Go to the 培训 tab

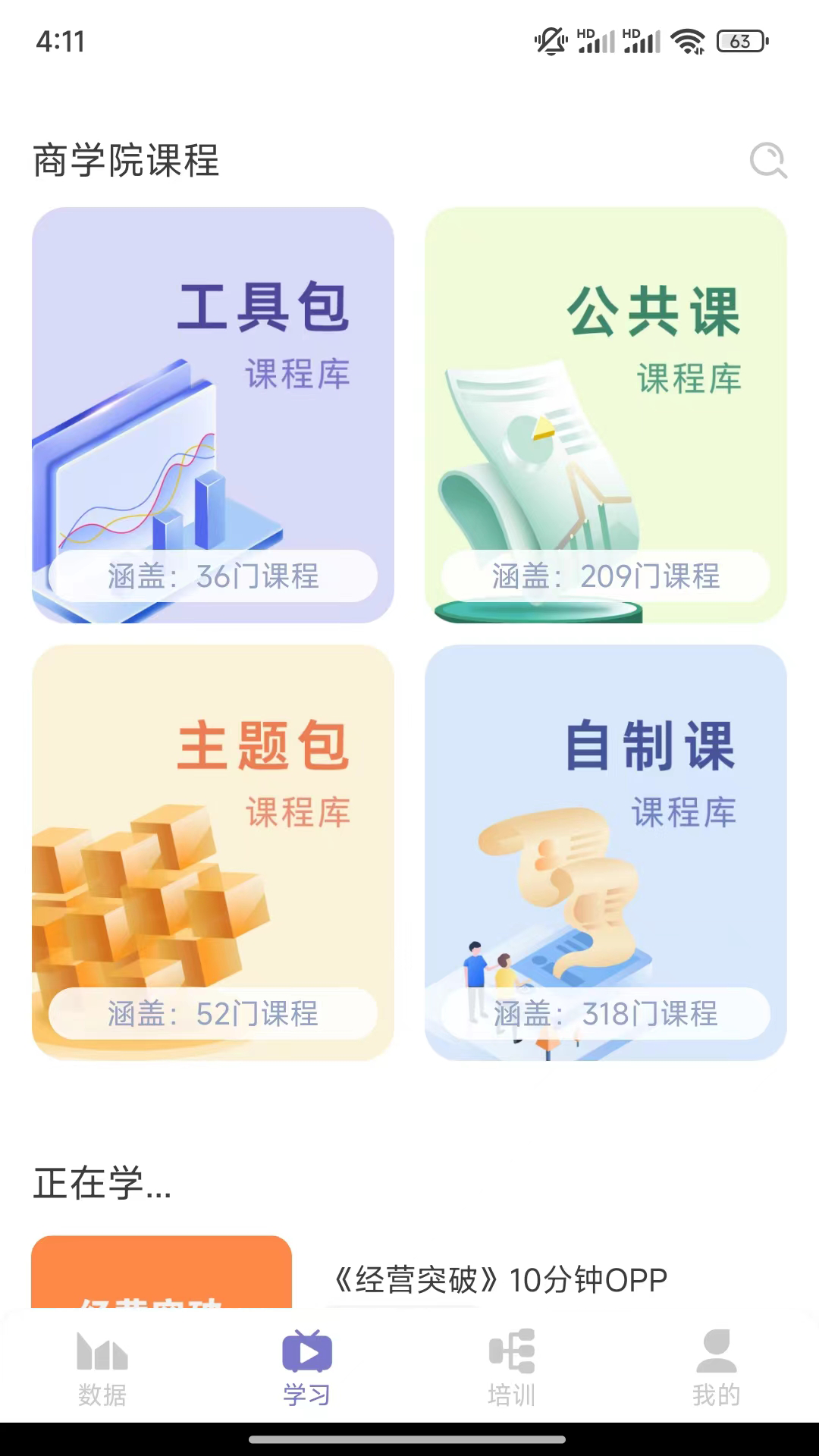[x=512, y=1368]
